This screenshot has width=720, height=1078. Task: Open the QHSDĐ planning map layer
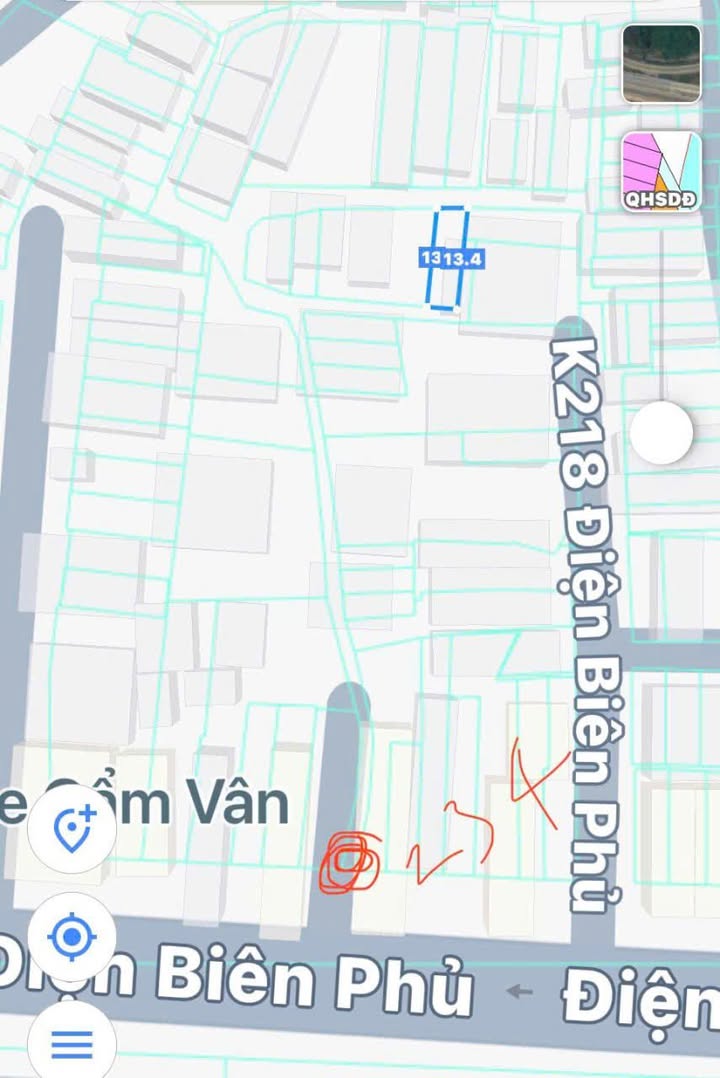coord(661,170)
